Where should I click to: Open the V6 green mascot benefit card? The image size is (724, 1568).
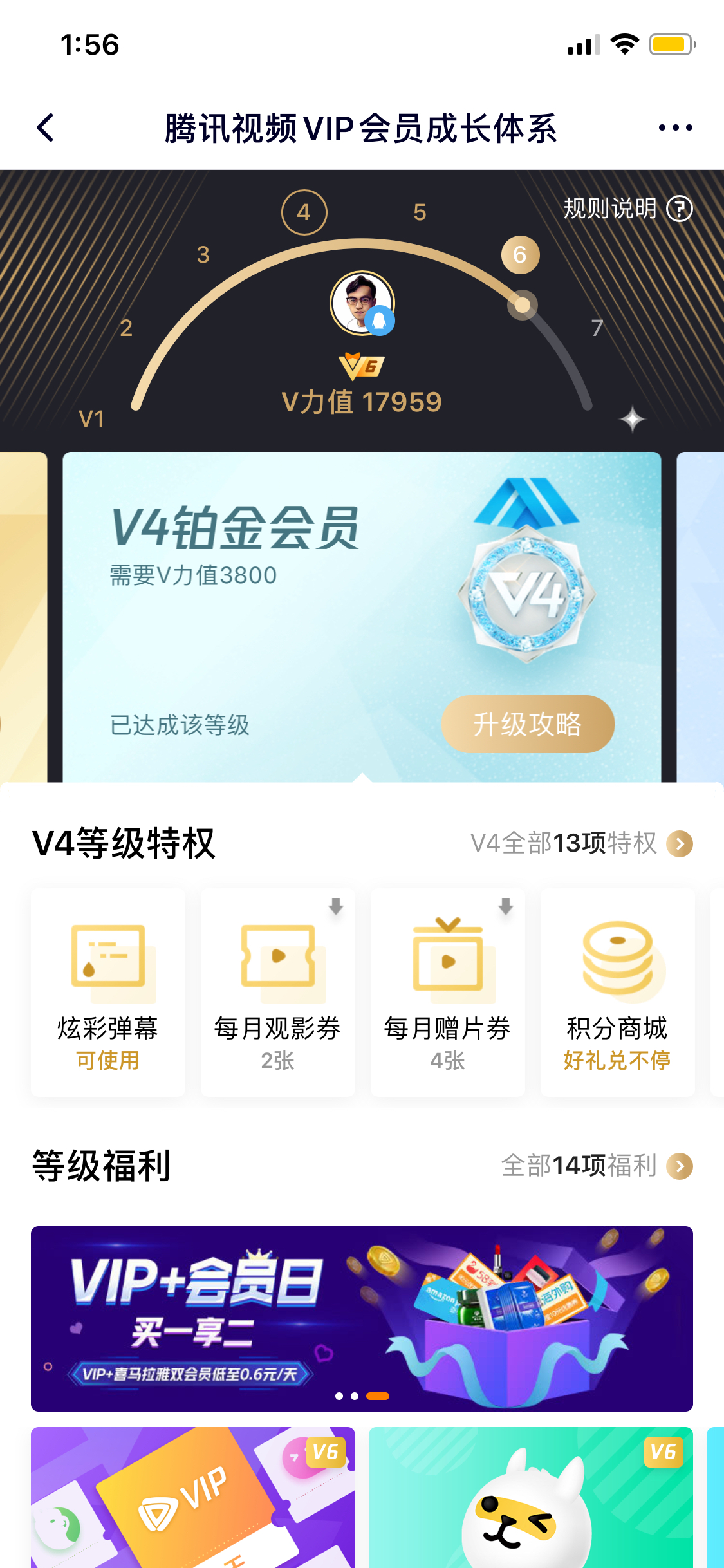531,1497
